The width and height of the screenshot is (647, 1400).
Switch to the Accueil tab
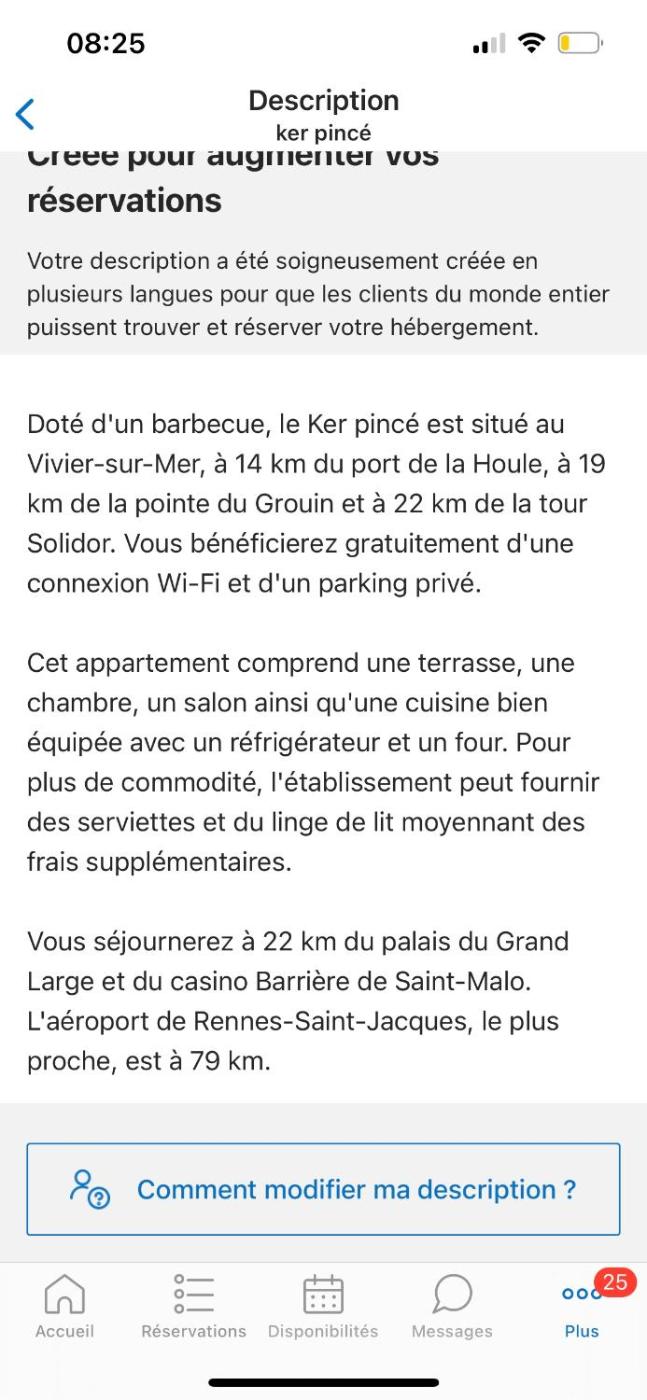click(x=65, y=1306)
